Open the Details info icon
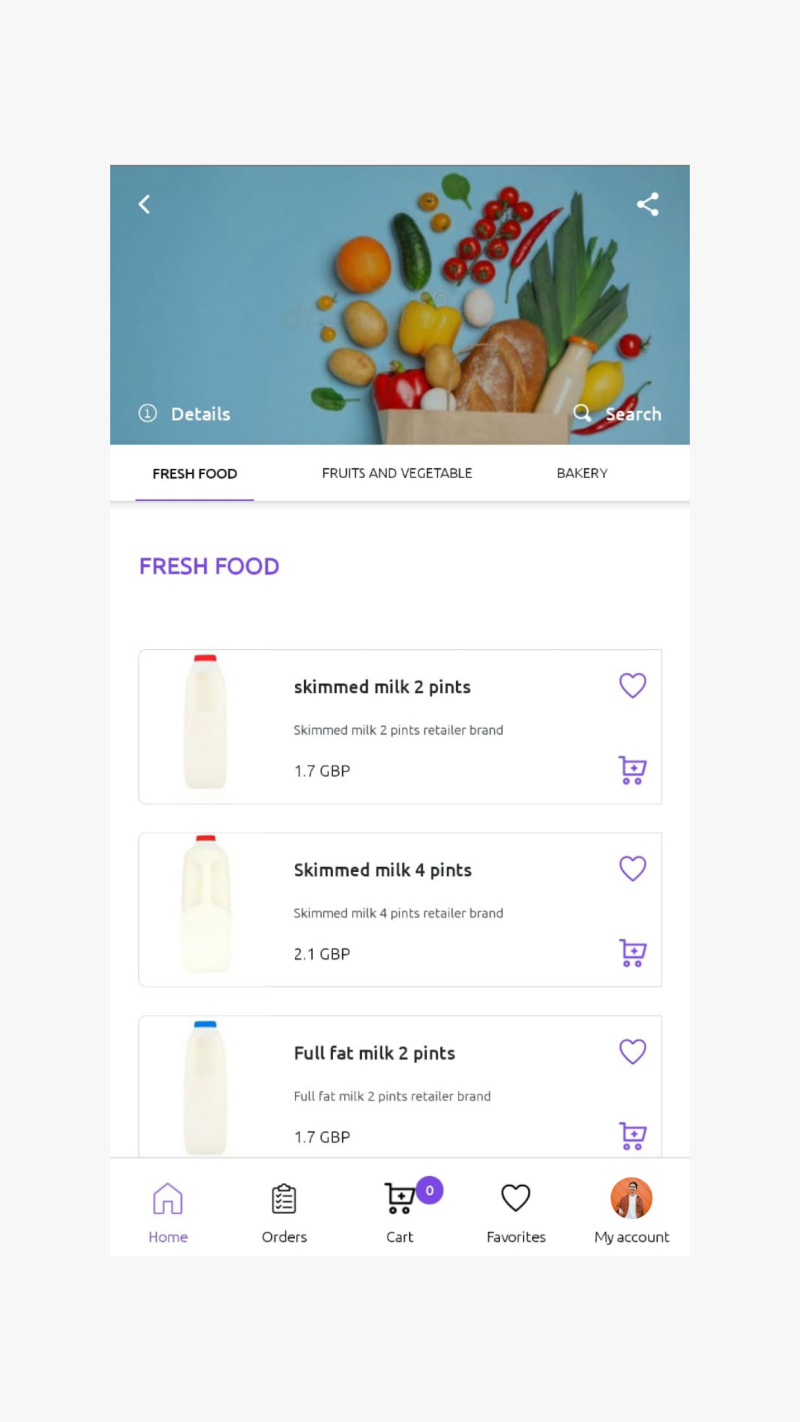800x1422 pixels. coord(147,413)
